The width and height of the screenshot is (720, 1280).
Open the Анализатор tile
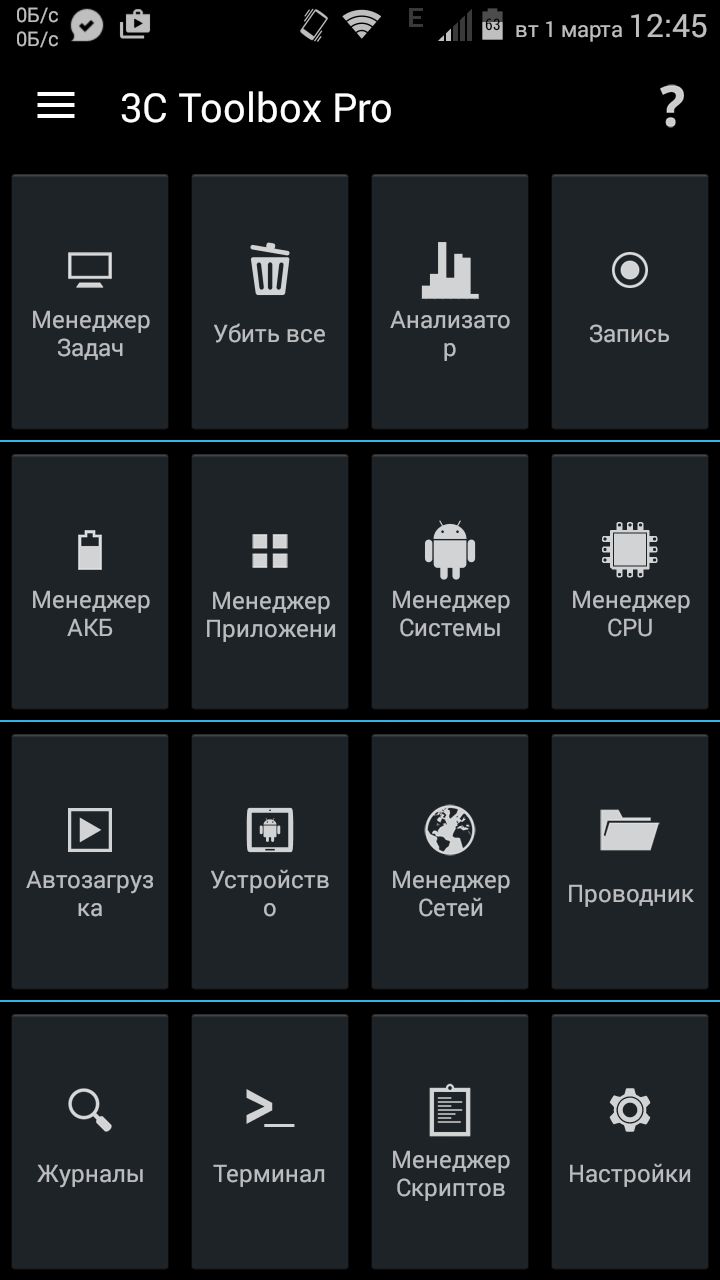pos(450,302)
